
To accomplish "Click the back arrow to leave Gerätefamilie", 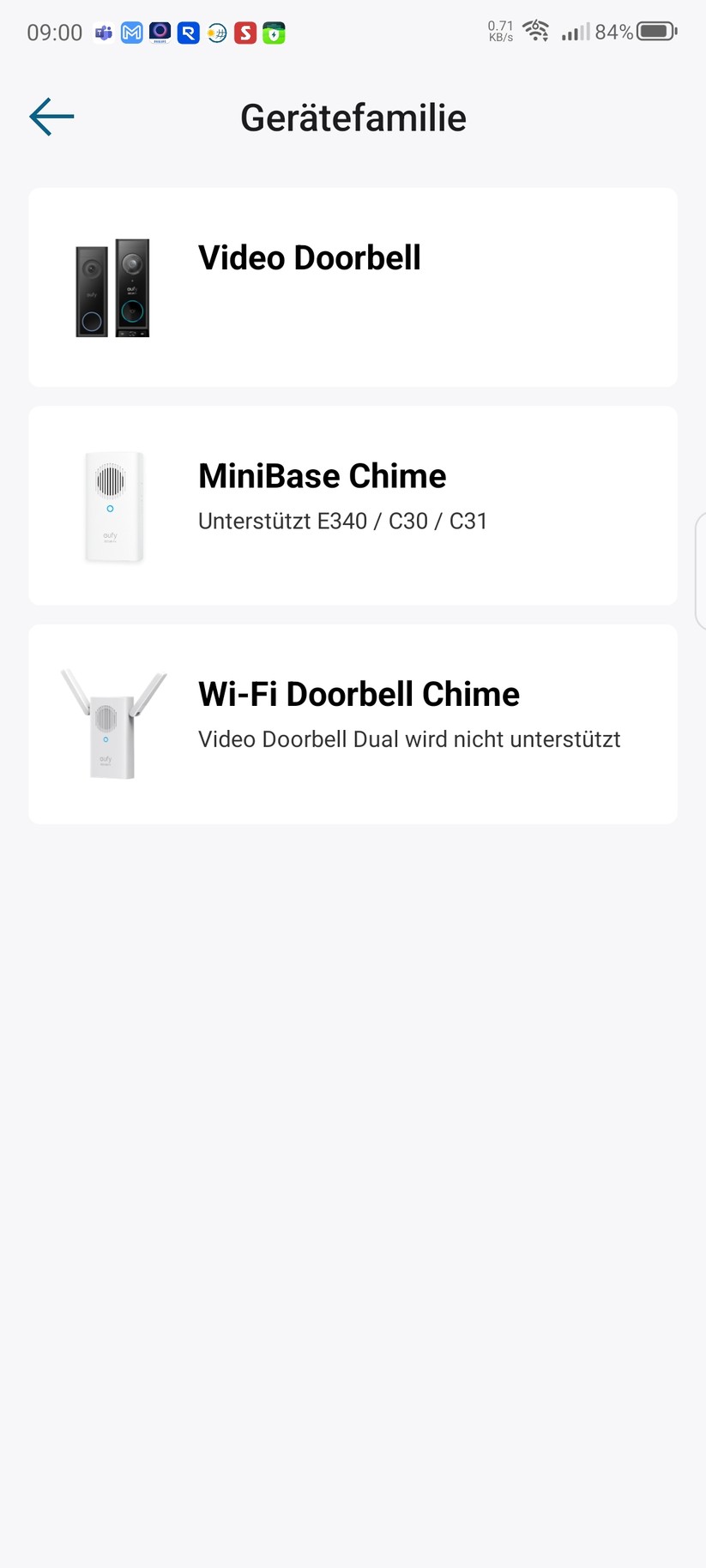I will coord(51,117).
